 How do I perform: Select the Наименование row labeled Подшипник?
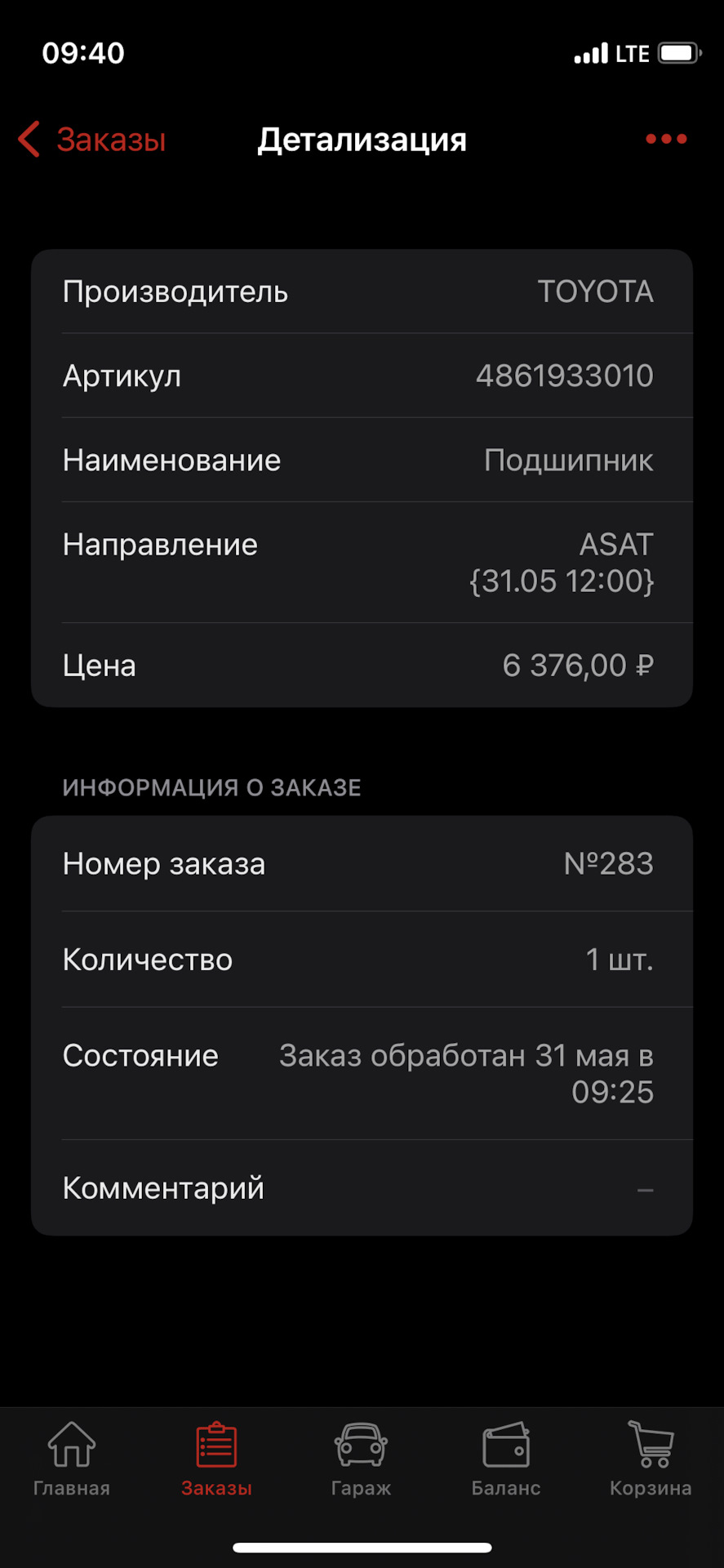[362, 460]
